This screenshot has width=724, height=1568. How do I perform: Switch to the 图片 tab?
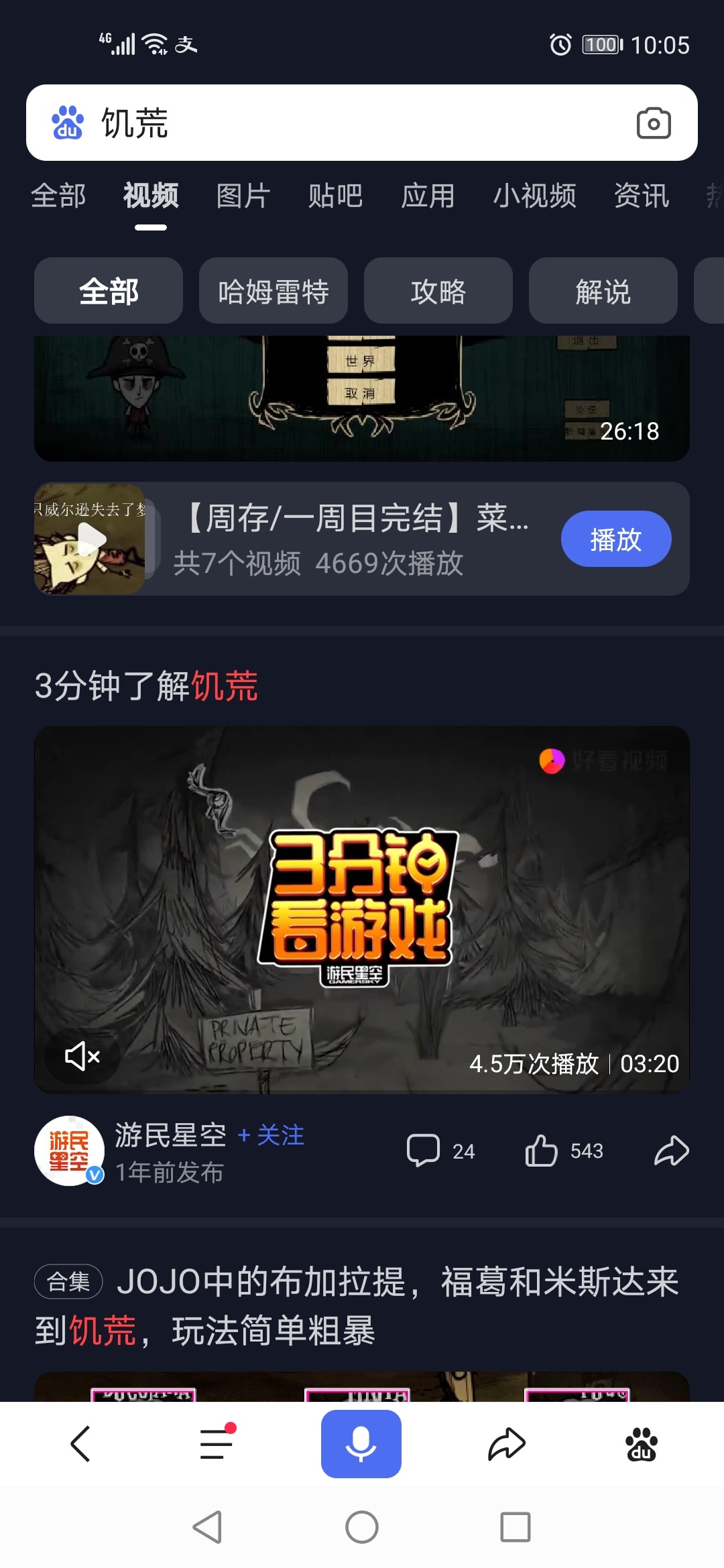pos(243,196)
